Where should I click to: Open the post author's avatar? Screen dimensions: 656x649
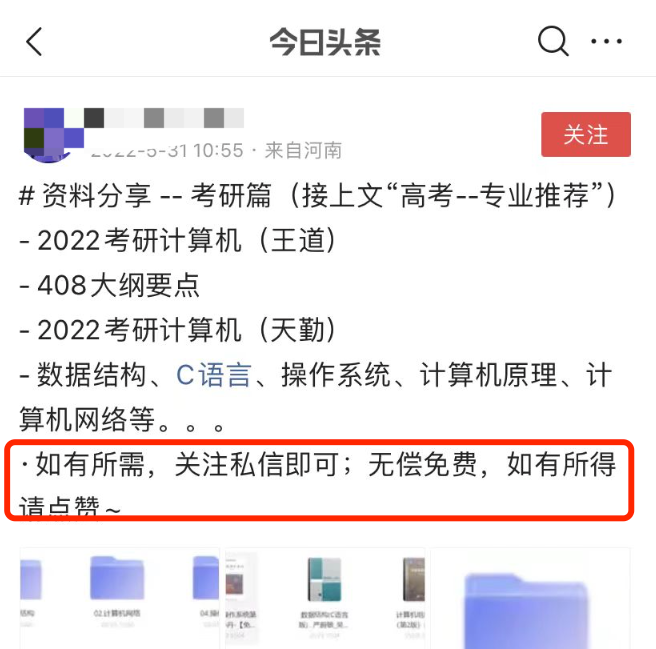click(x=45, y=134)
